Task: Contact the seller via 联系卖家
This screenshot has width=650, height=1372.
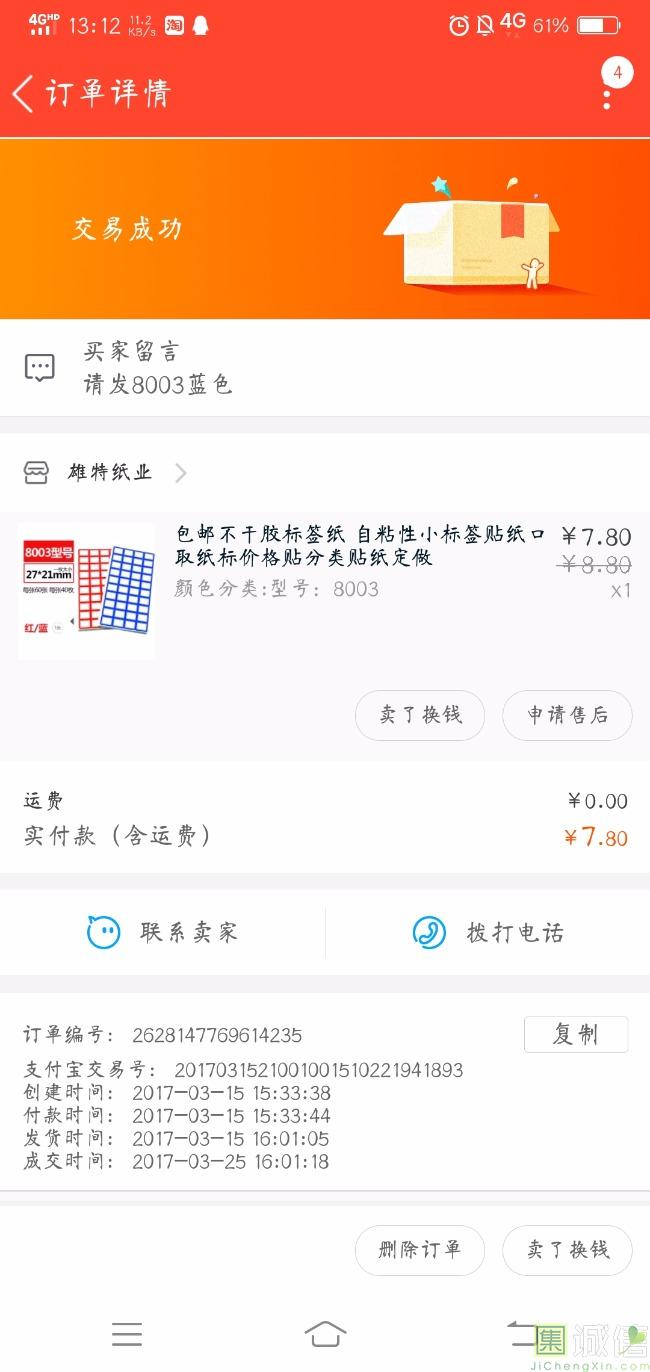Action: 163,932
